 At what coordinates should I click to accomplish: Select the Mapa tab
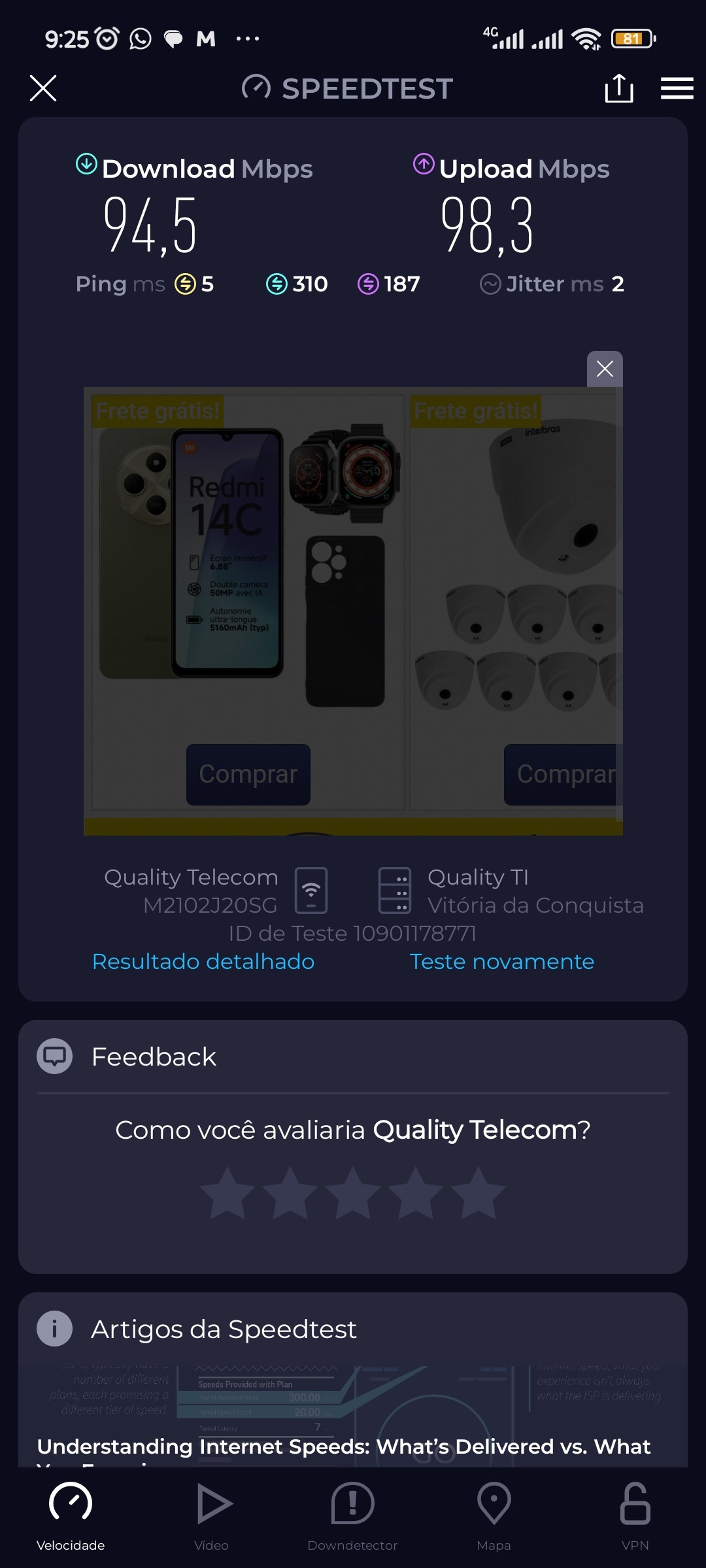[x=494, y=1516]
